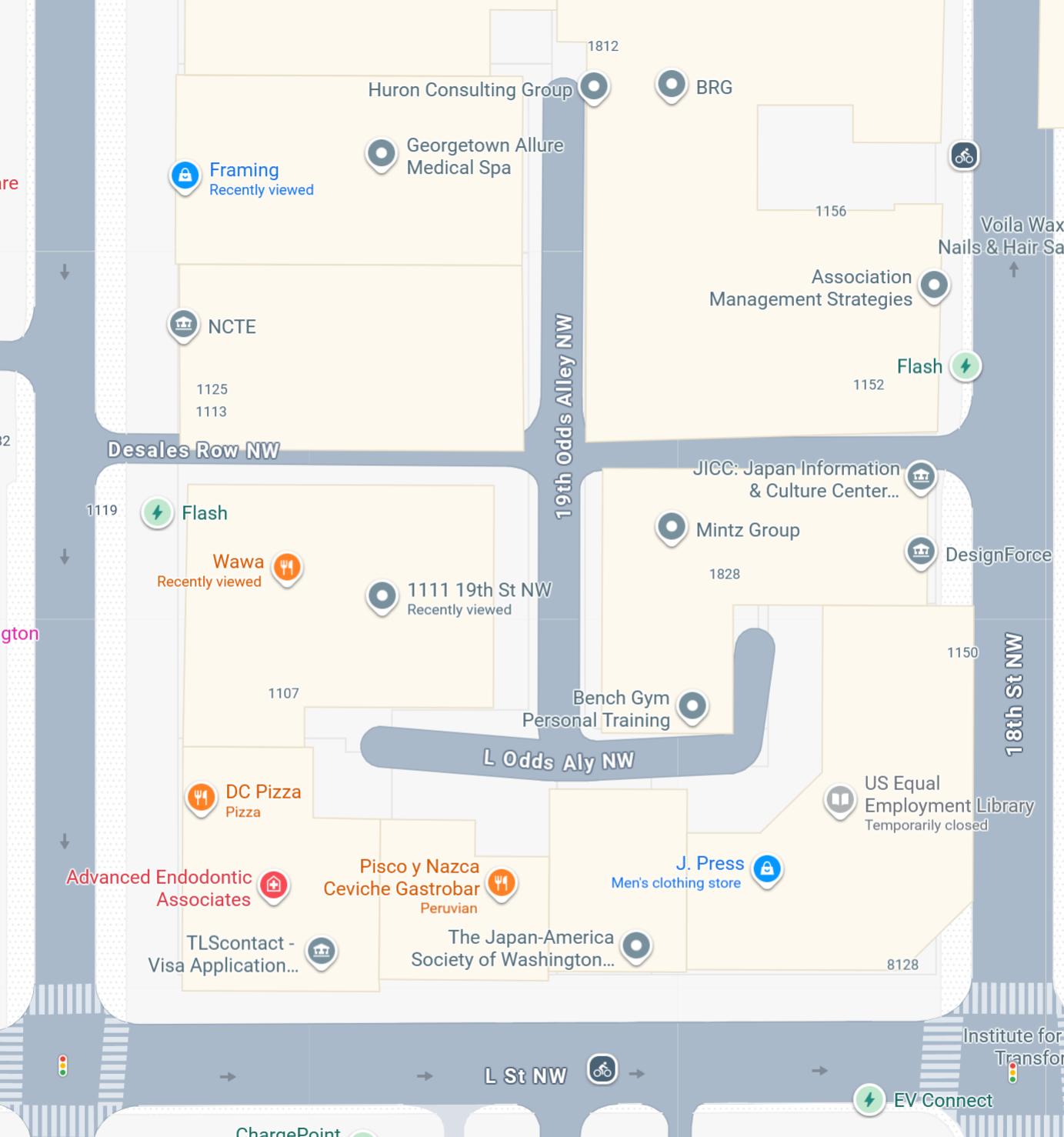This screenshot has height=1137, width=1064.
Task: Select the 1111 19th St NW marker
Action: [382, 595]
